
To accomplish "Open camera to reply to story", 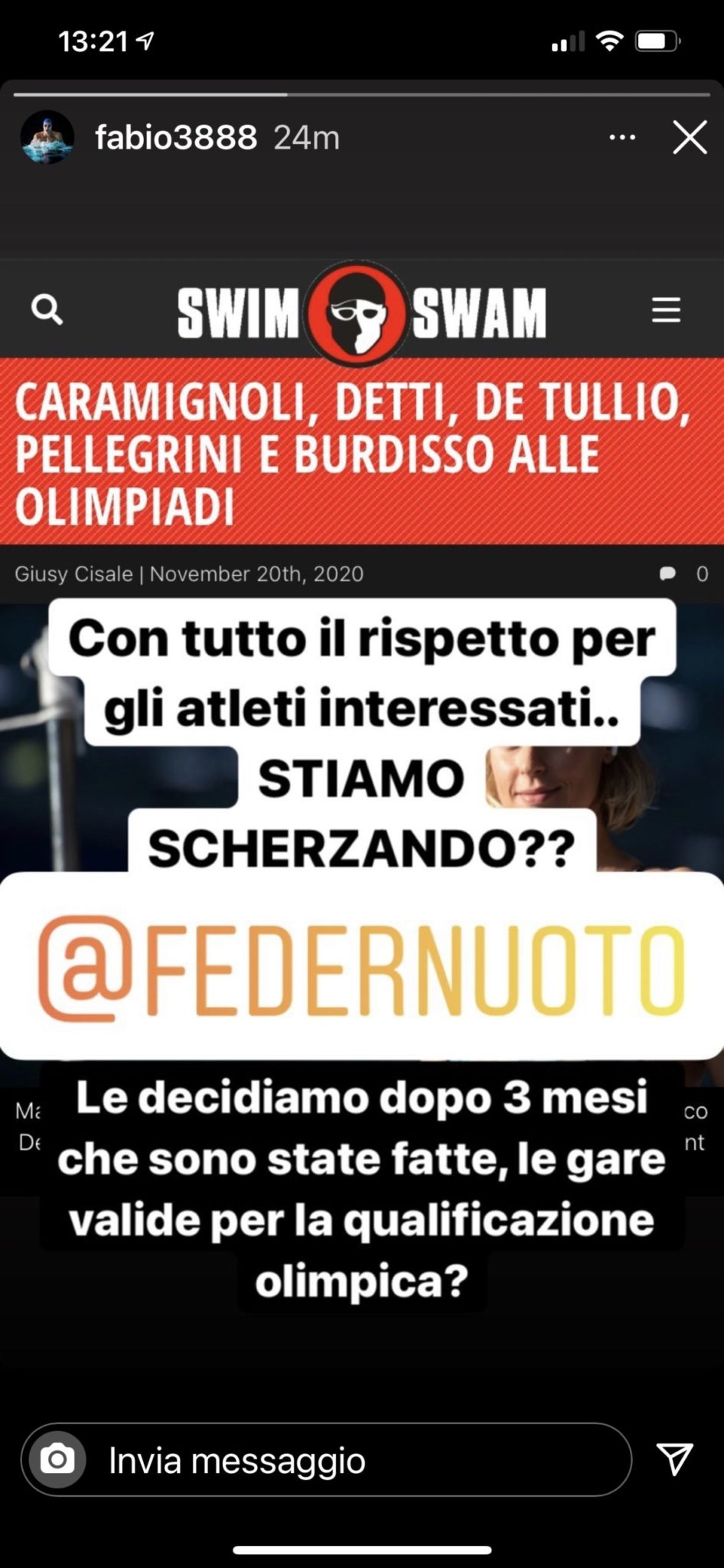I will click(x=57, y=1460).
